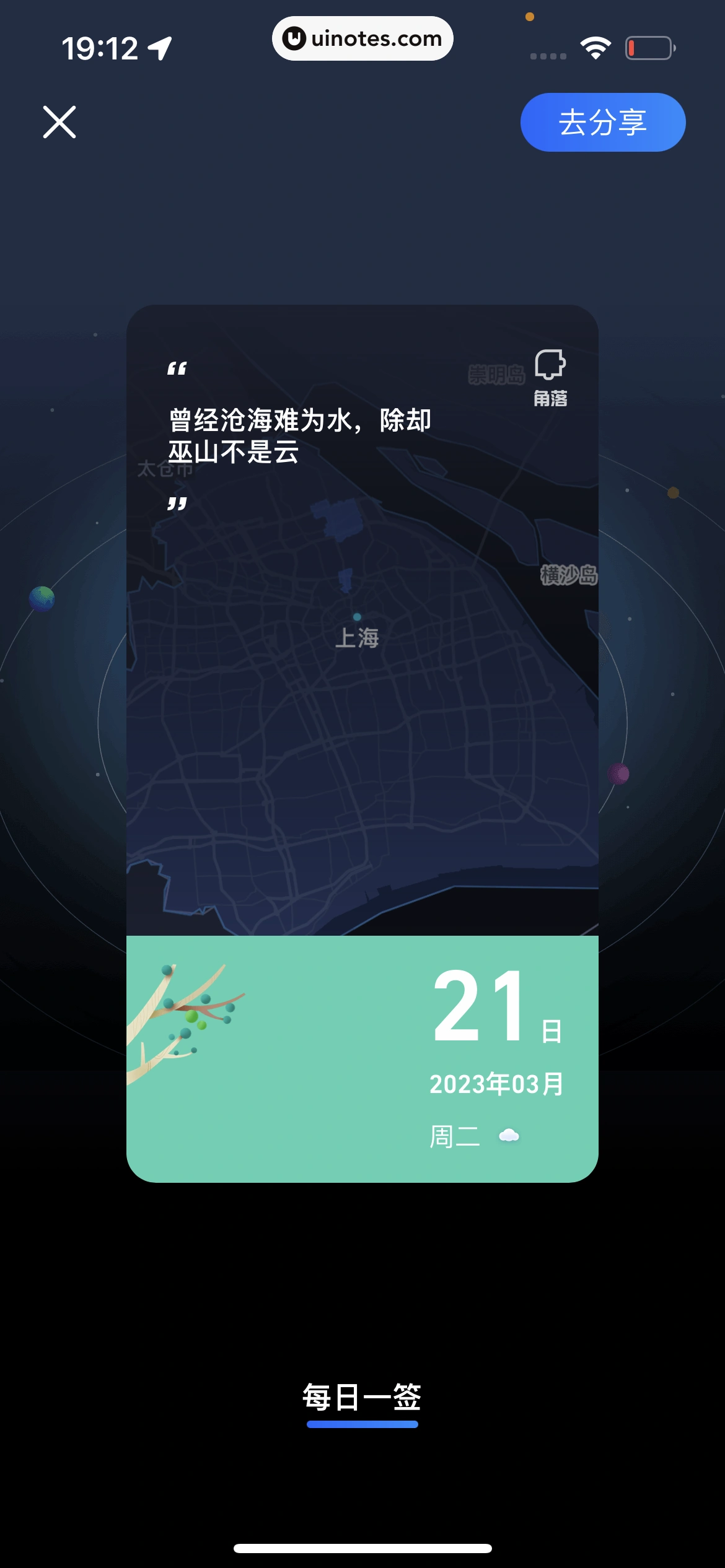Image resolution: width=725 pixels, height=1568 pixels.
Task: Close the daily sign screen
Action: (x=59, y=122)
